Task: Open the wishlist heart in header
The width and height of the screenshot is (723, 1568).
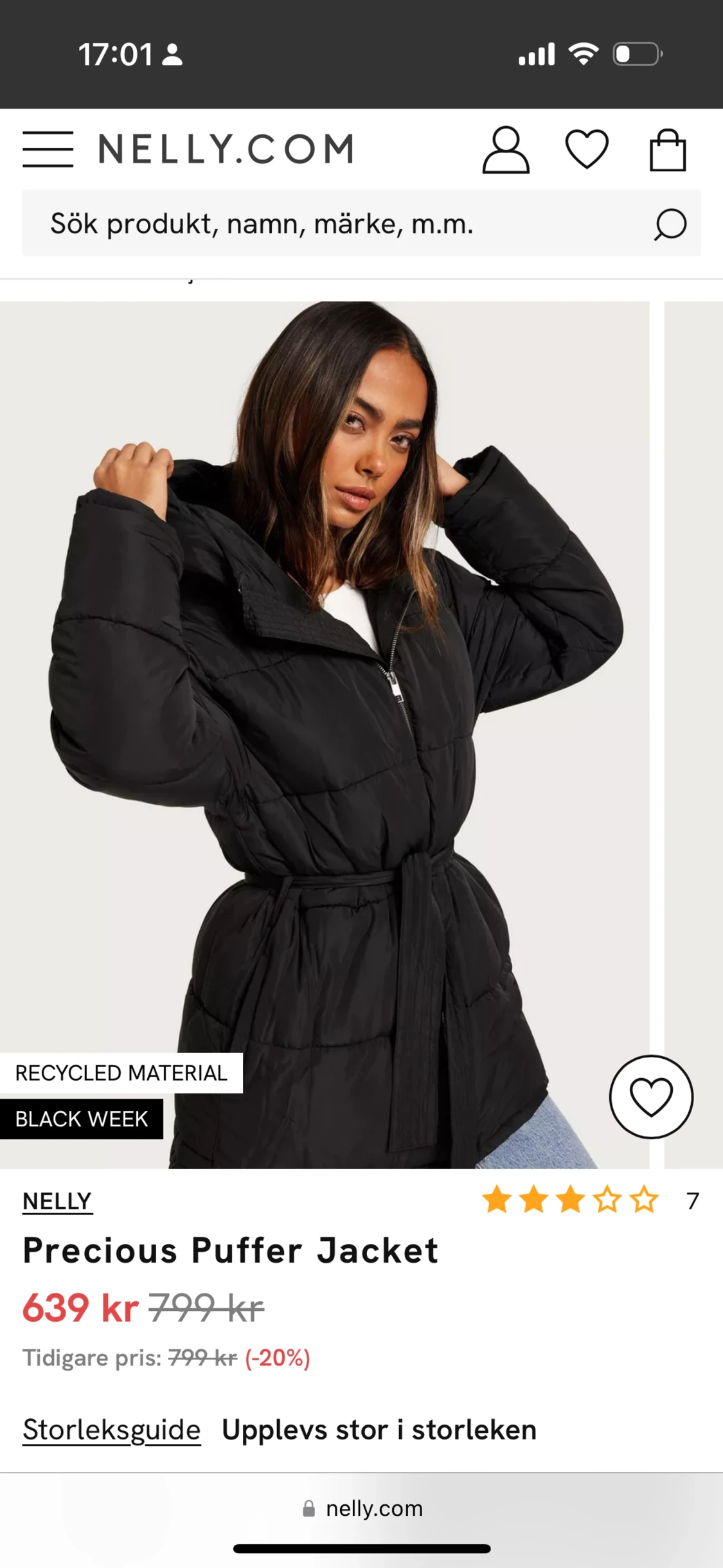Action: pyautogui.click(x=587, y=149)
